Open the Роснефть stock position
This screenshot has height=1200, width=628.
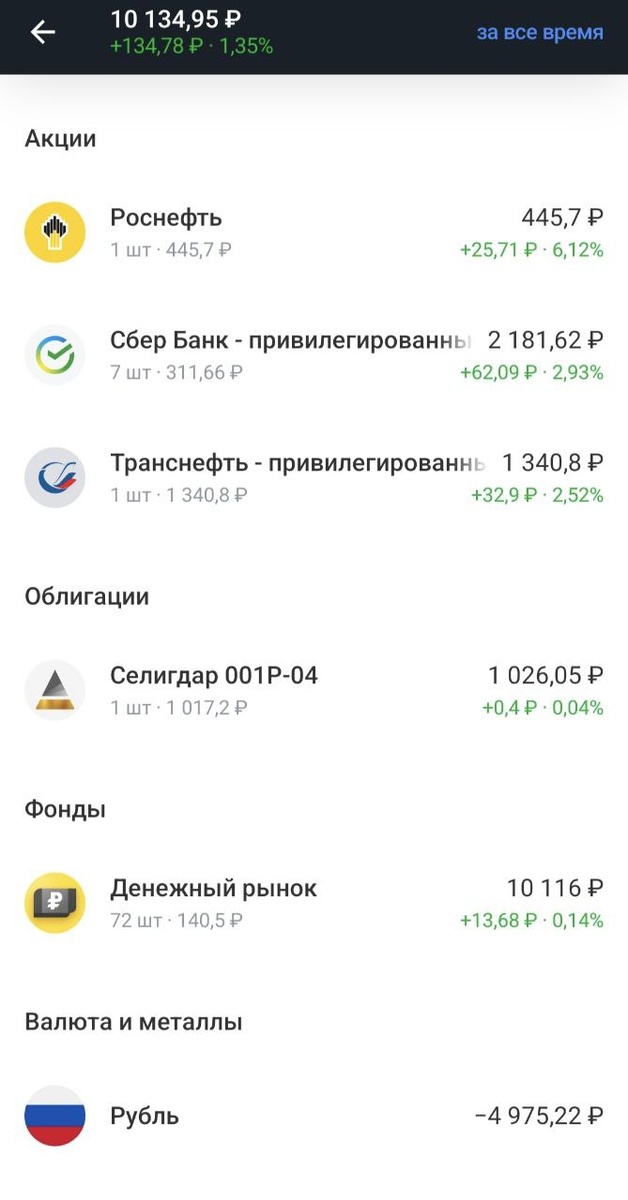(x=314, y=232)
